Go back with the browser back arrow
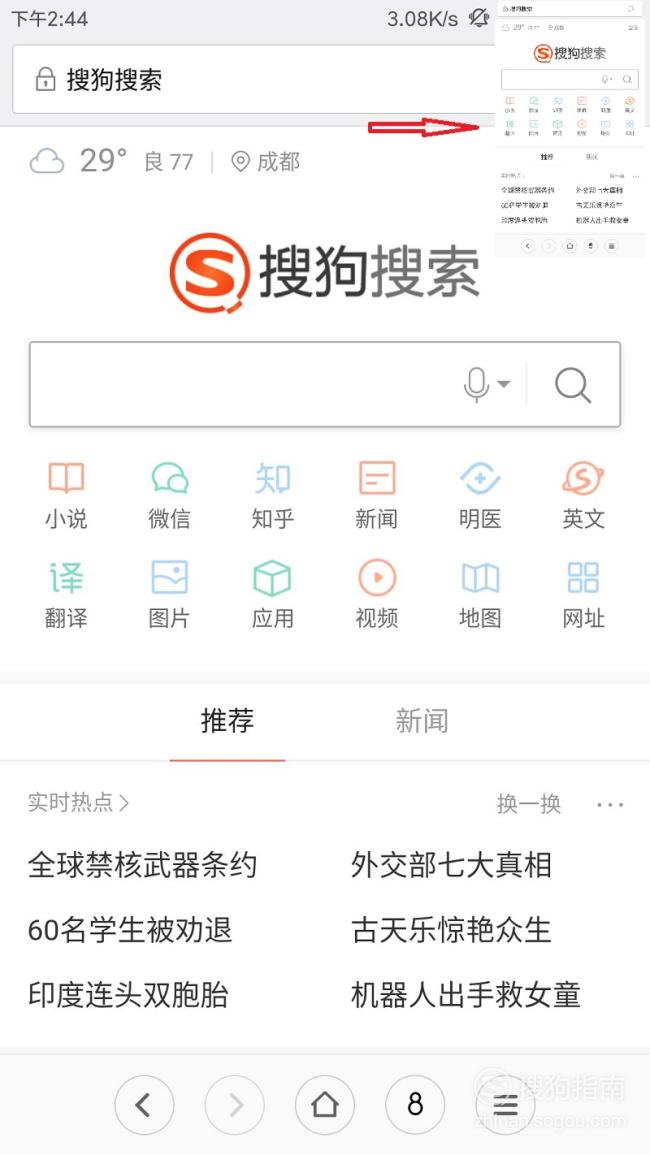 (144, 1104)
